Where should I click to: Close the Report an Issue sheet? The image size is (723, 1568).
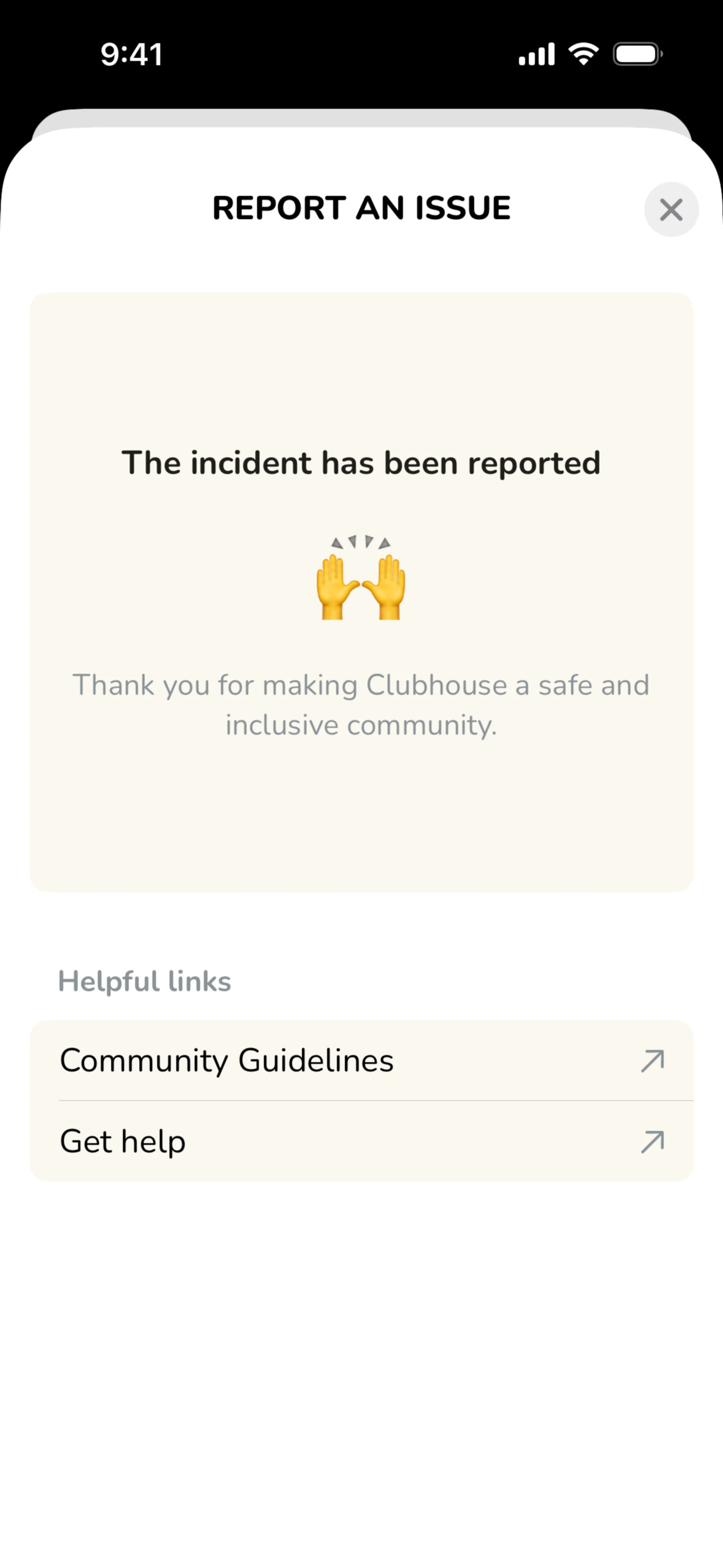pyautogui.click(x=671, y=209)
